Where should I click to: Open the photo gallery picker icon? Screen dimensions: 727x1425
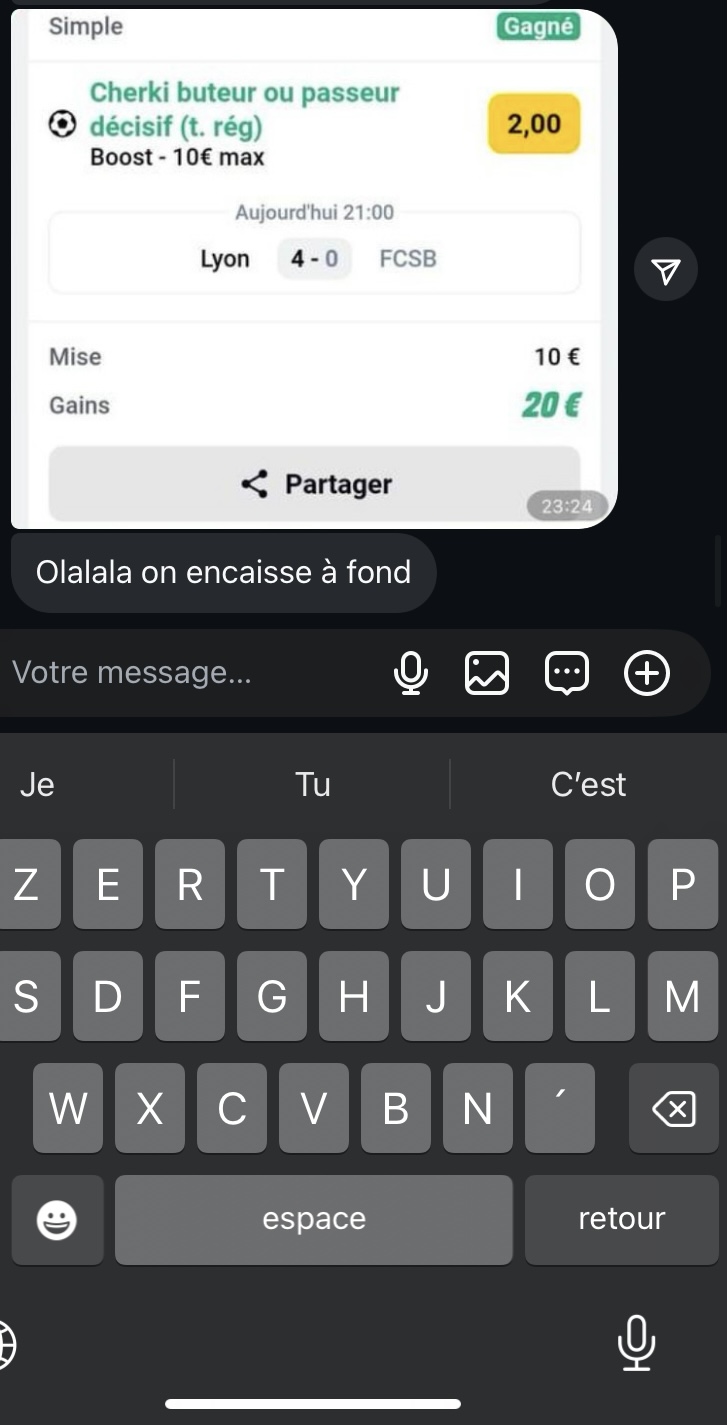pyautogui.click(x=487, y=673)
